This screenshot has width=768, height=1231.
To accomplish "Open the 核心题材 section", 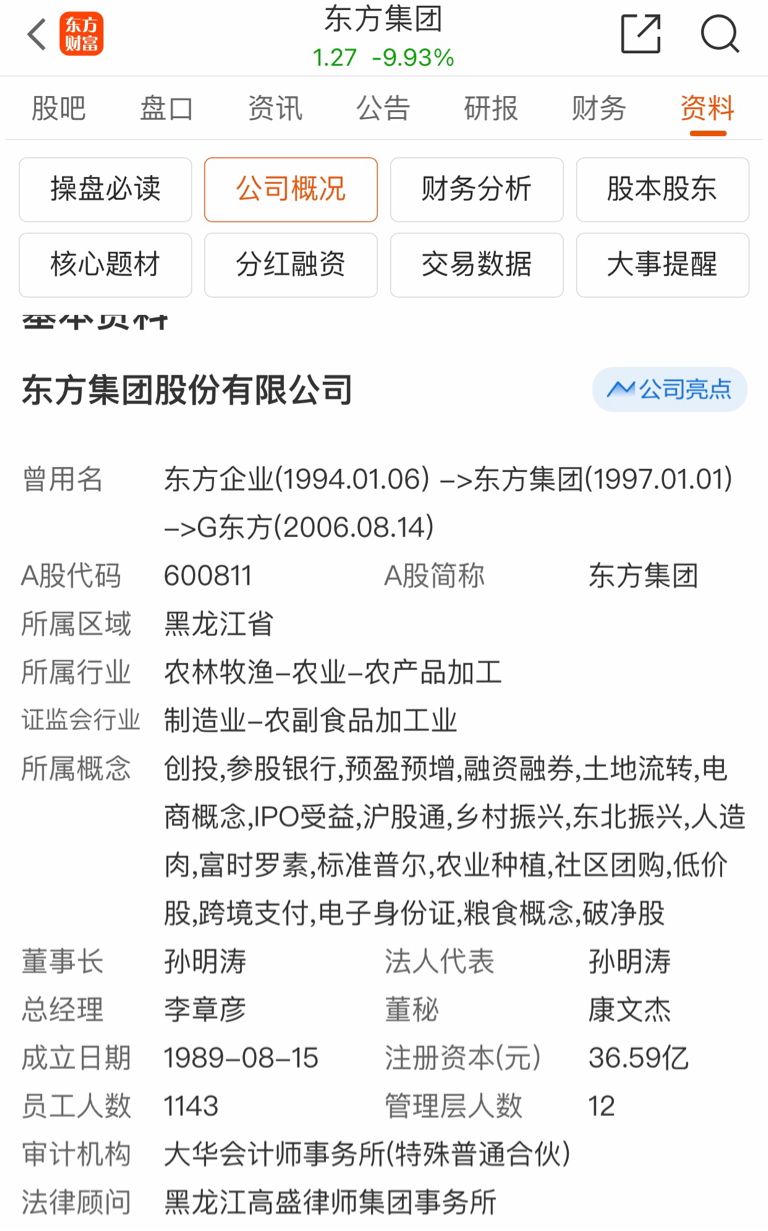I will coord(105,265).
